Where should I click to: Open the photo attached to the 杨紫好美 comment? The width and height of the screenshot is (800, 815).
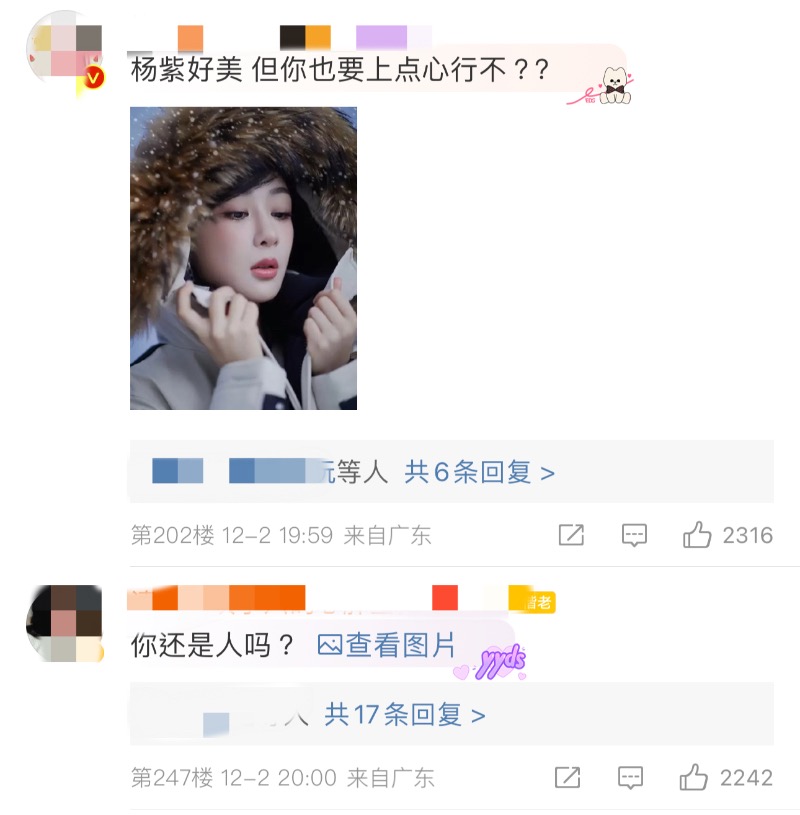pos(243,258)
